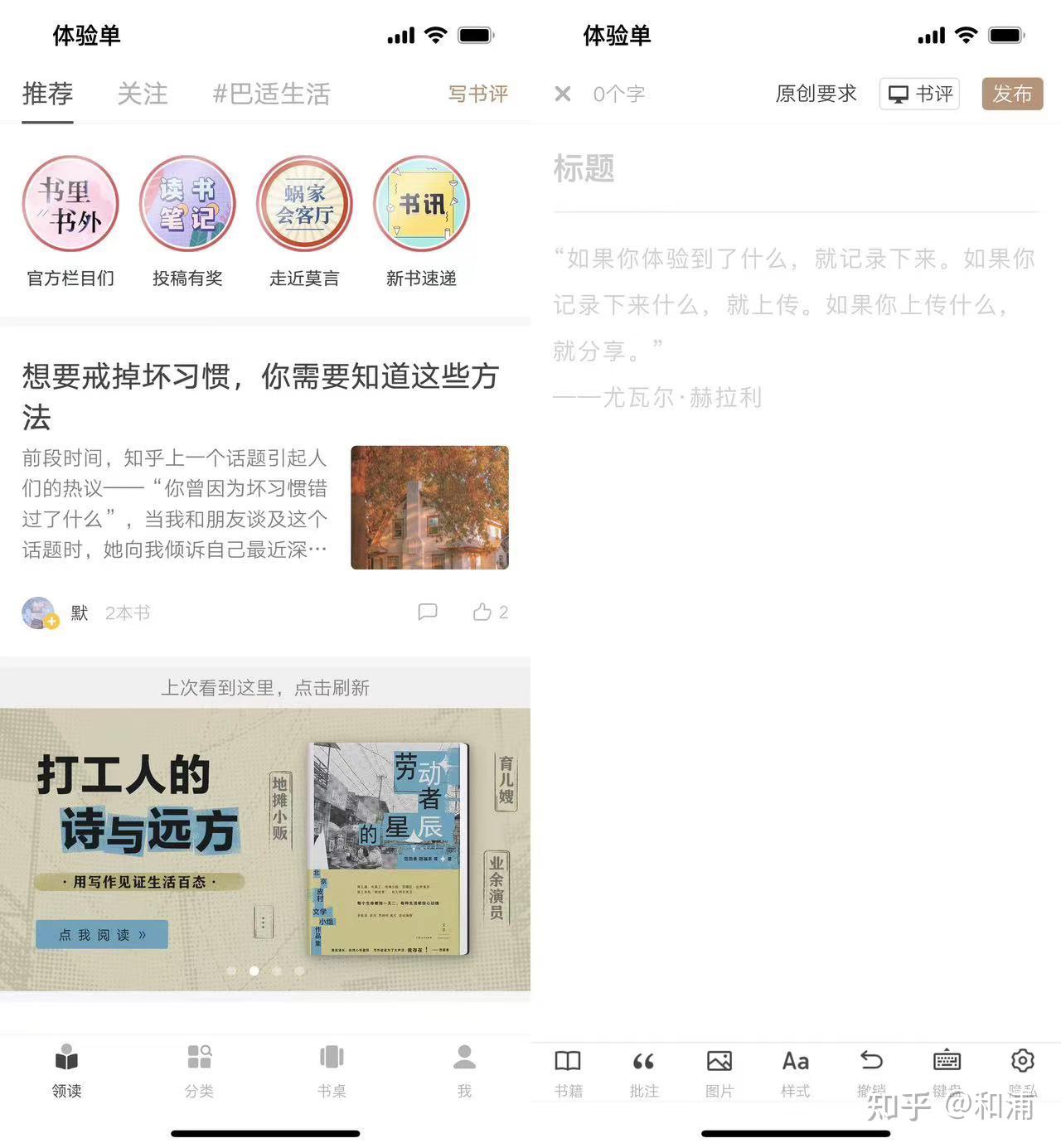Open the 走近莫言 column
Viewport: 1061px width, 1148px height.
click(304, 221)
